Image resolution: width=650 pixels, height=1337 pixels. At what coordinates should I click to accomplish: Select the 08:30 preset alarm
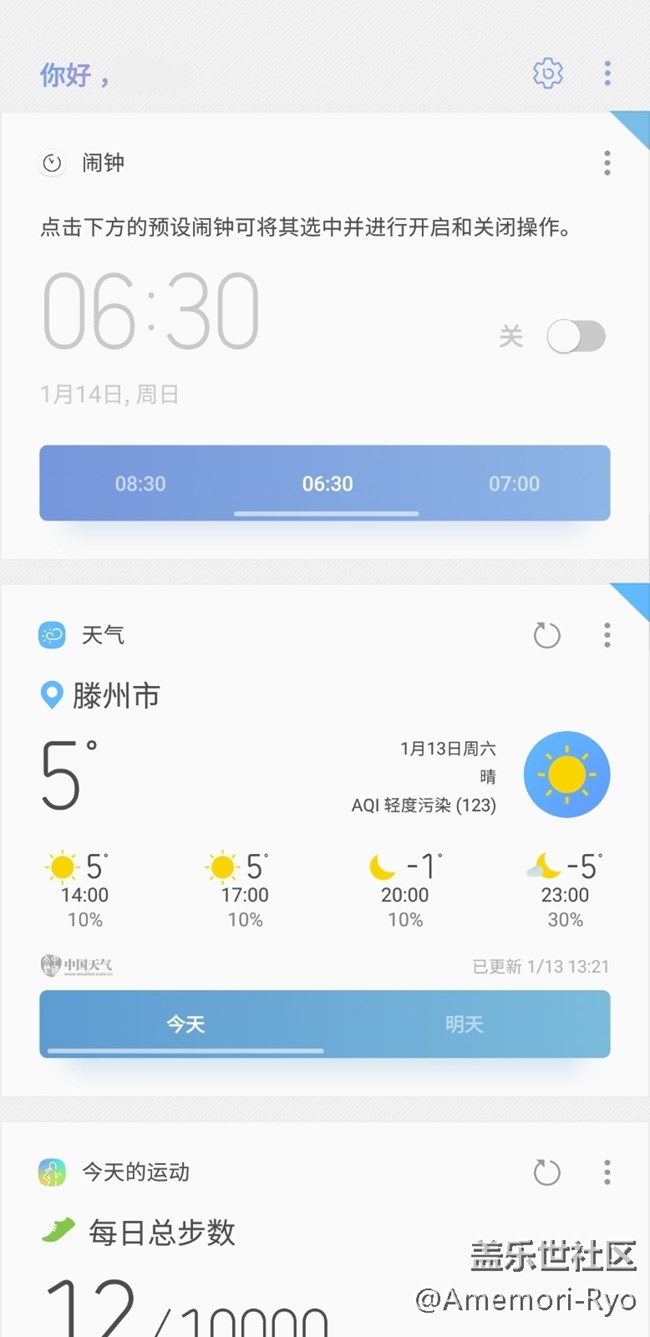tap(140, 484)
